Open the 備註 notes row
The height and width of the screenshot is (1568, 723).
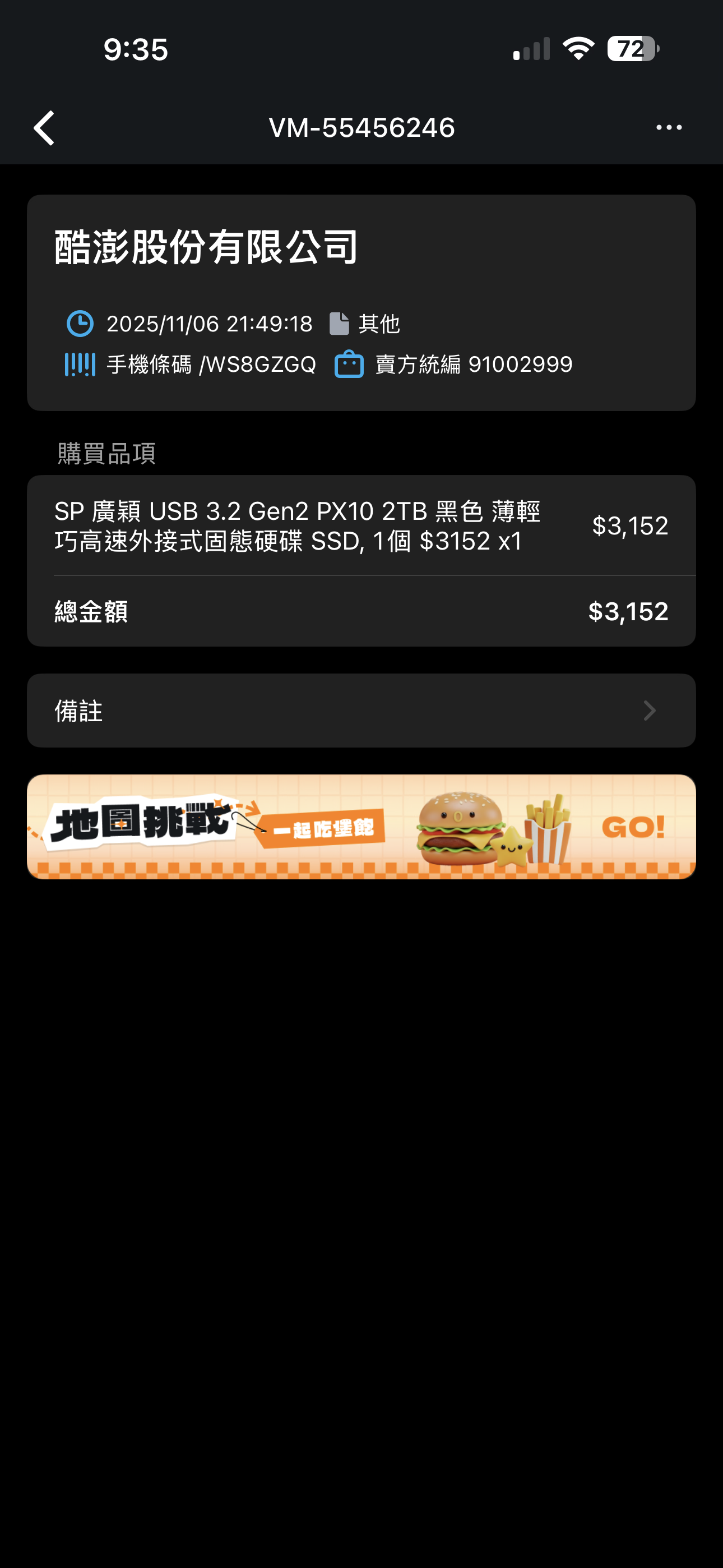point(361,711)
